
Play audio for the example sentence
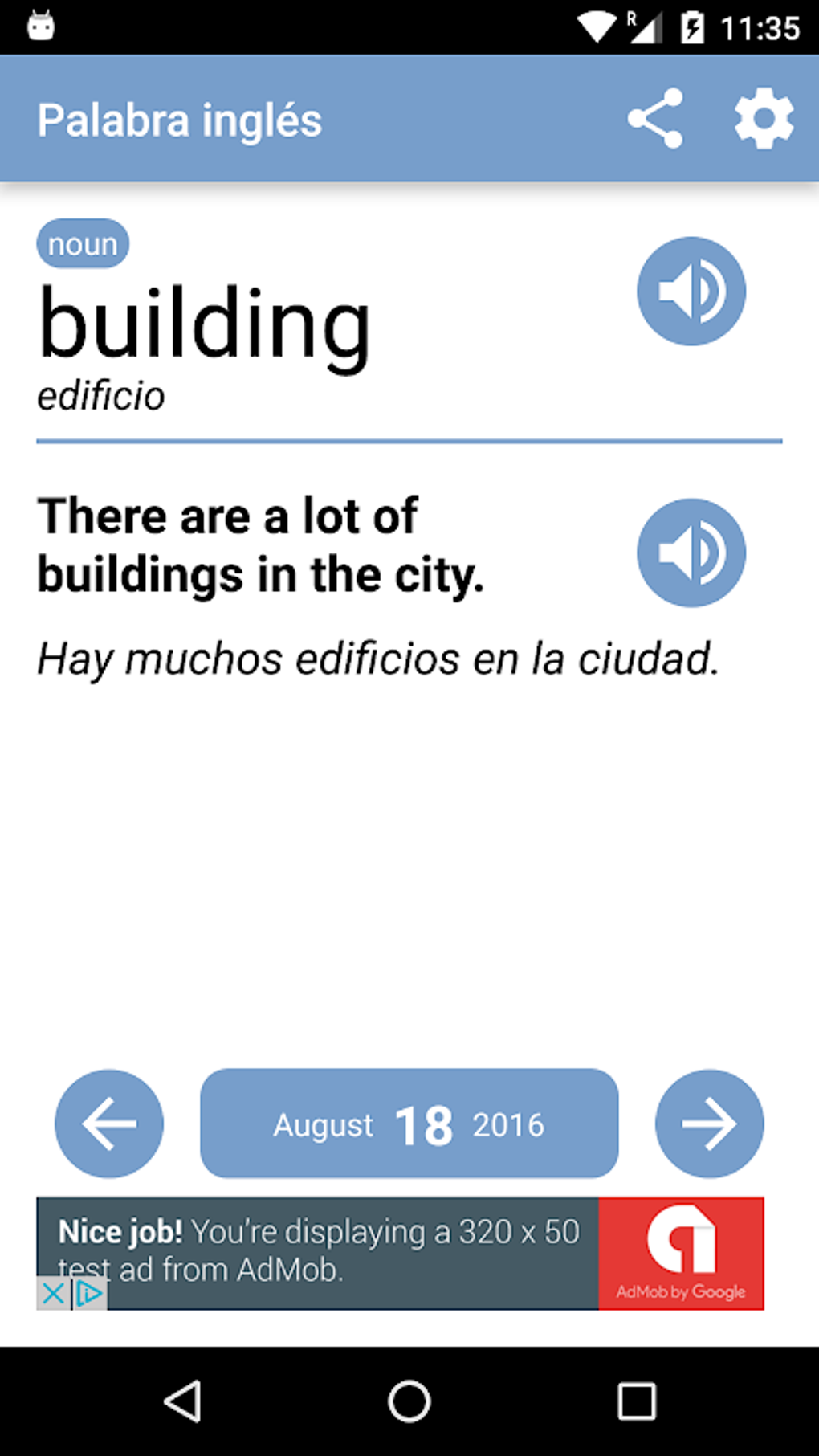pyautogui.click(x=691, y=553)
